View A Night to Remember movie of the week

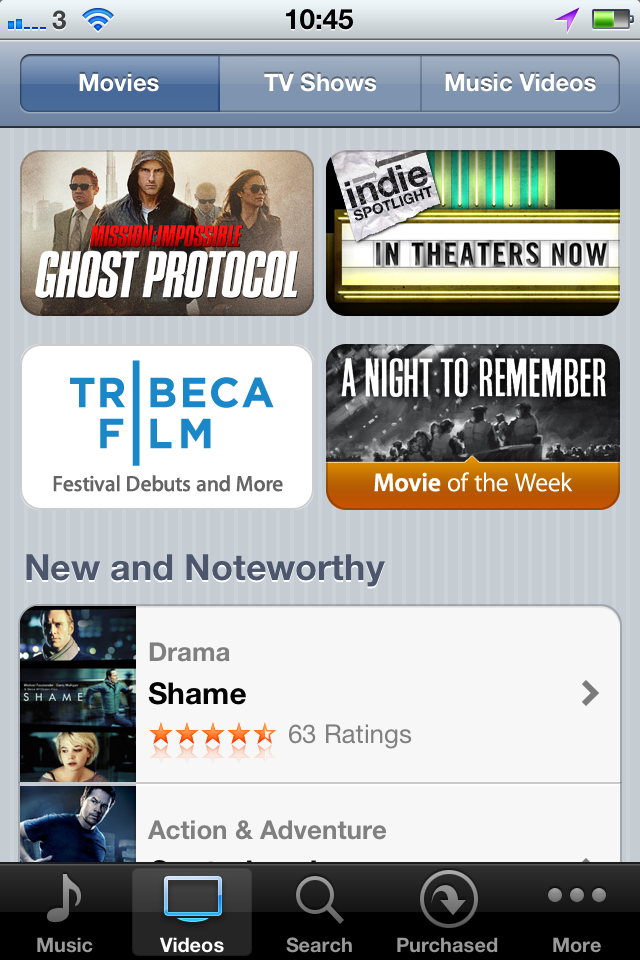pos(473,427)
